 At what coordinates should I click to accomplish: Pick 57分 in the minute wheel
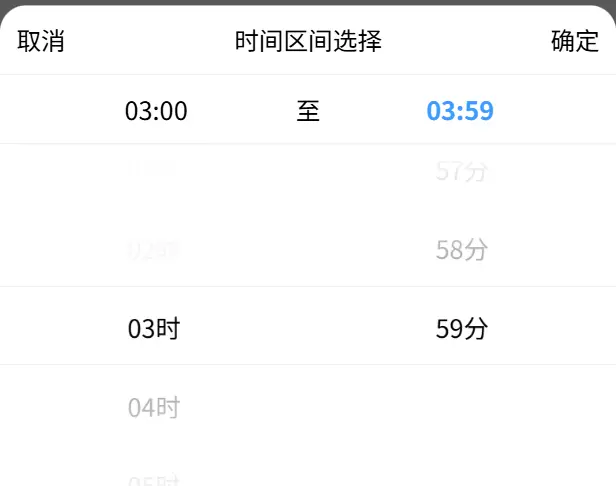point(462,172)
